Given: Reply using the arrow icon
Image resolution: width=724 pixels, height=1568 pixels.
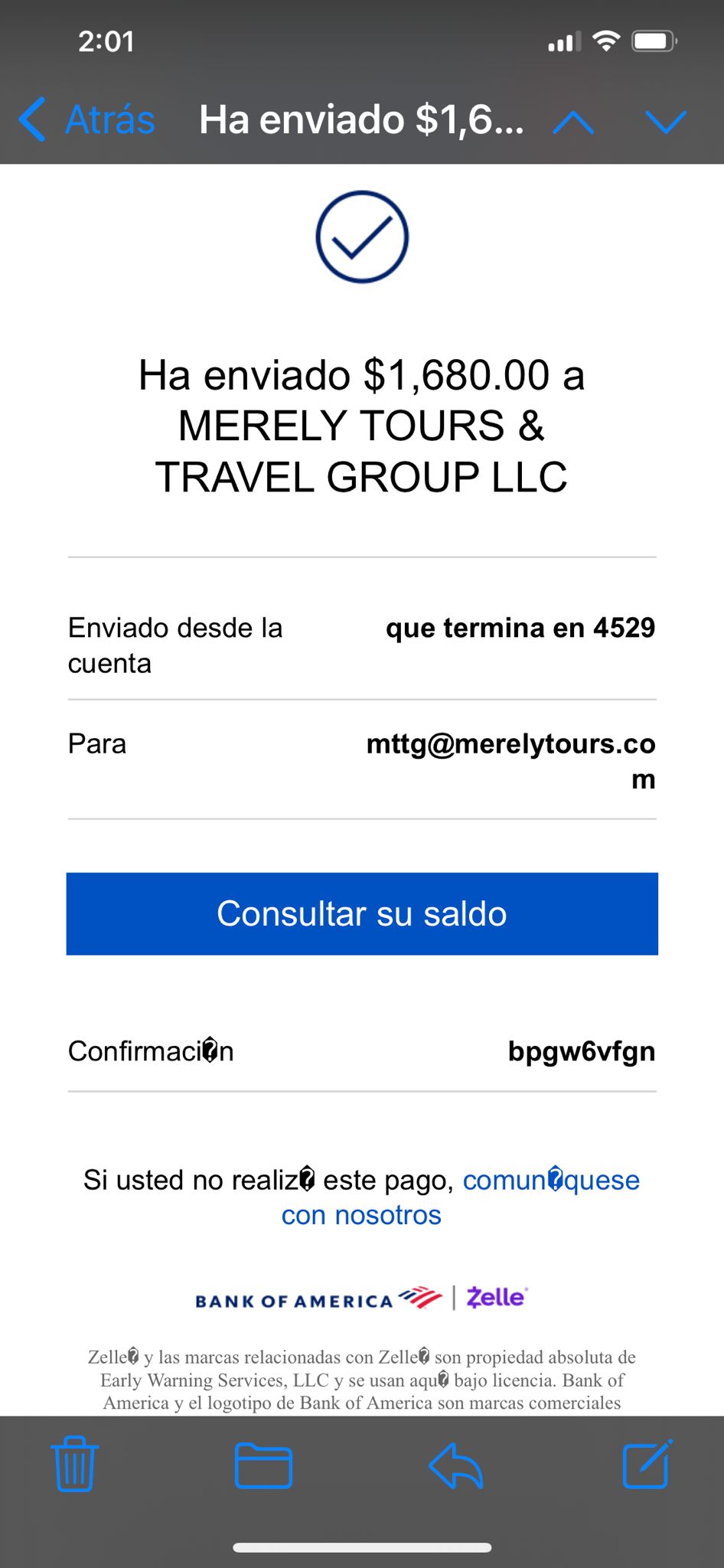Looking at the screenshot, I should click(x=455, y=1465).
